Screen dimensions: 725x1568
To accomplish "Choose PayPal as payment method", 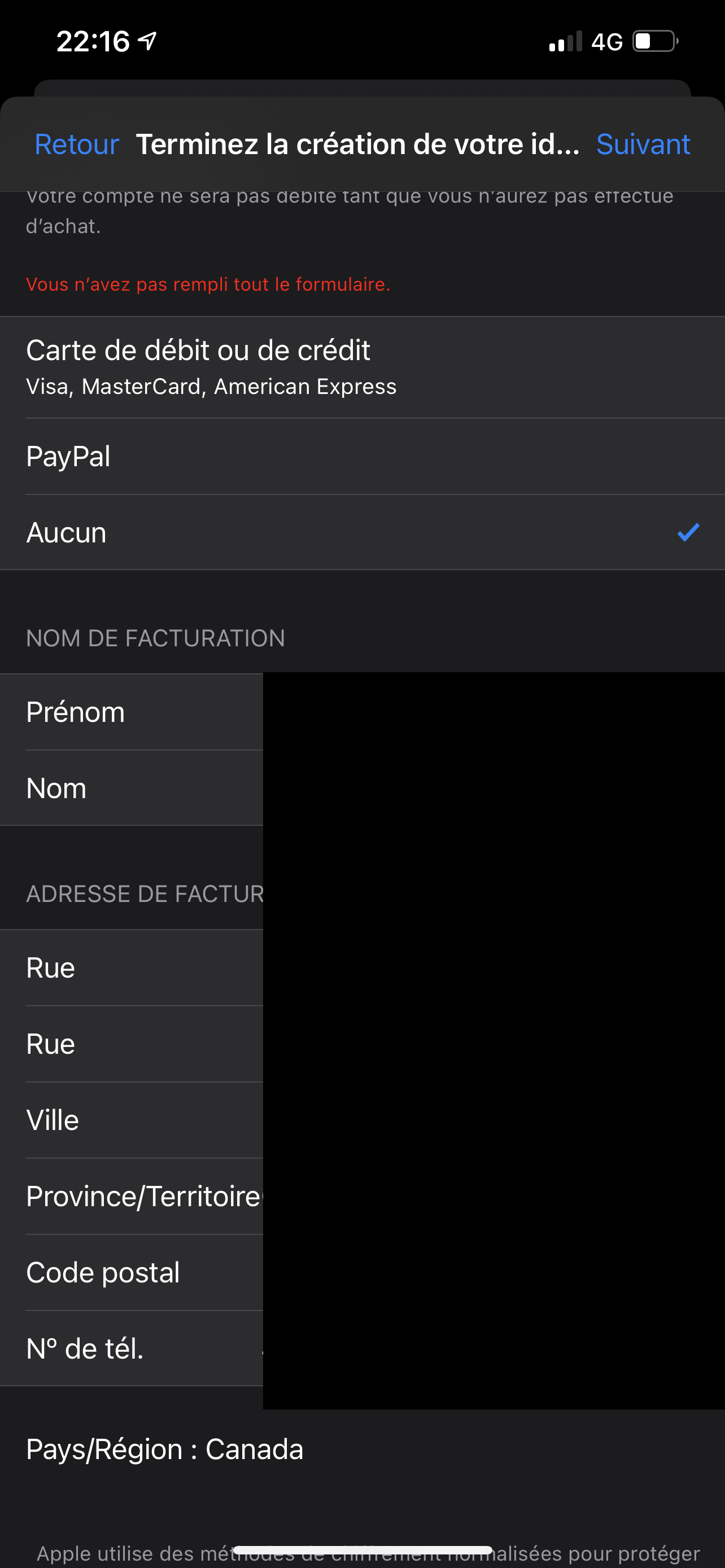I will 362,457.
